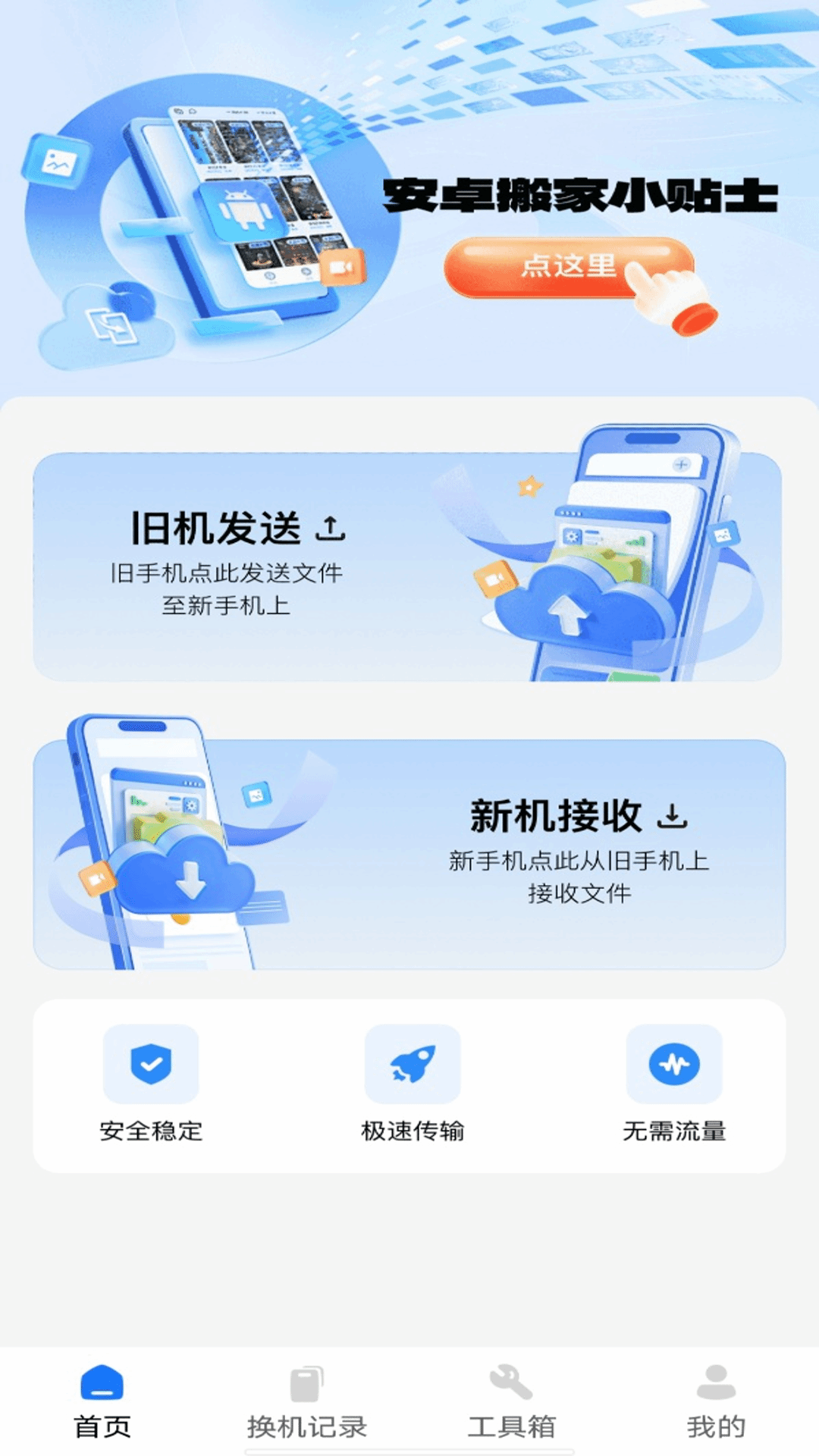Open the 工具箱 tab
Screen dimensions: 819x1456
tap(512, 1403)
